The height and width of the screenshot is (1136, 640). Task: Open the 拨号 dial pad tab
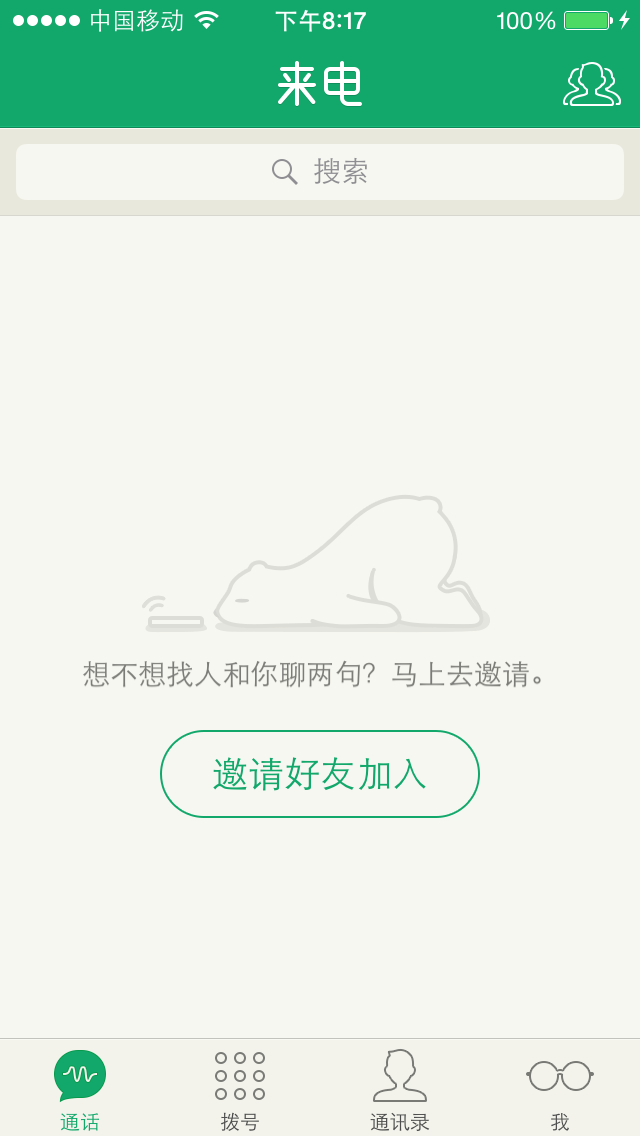point(240,1088)
